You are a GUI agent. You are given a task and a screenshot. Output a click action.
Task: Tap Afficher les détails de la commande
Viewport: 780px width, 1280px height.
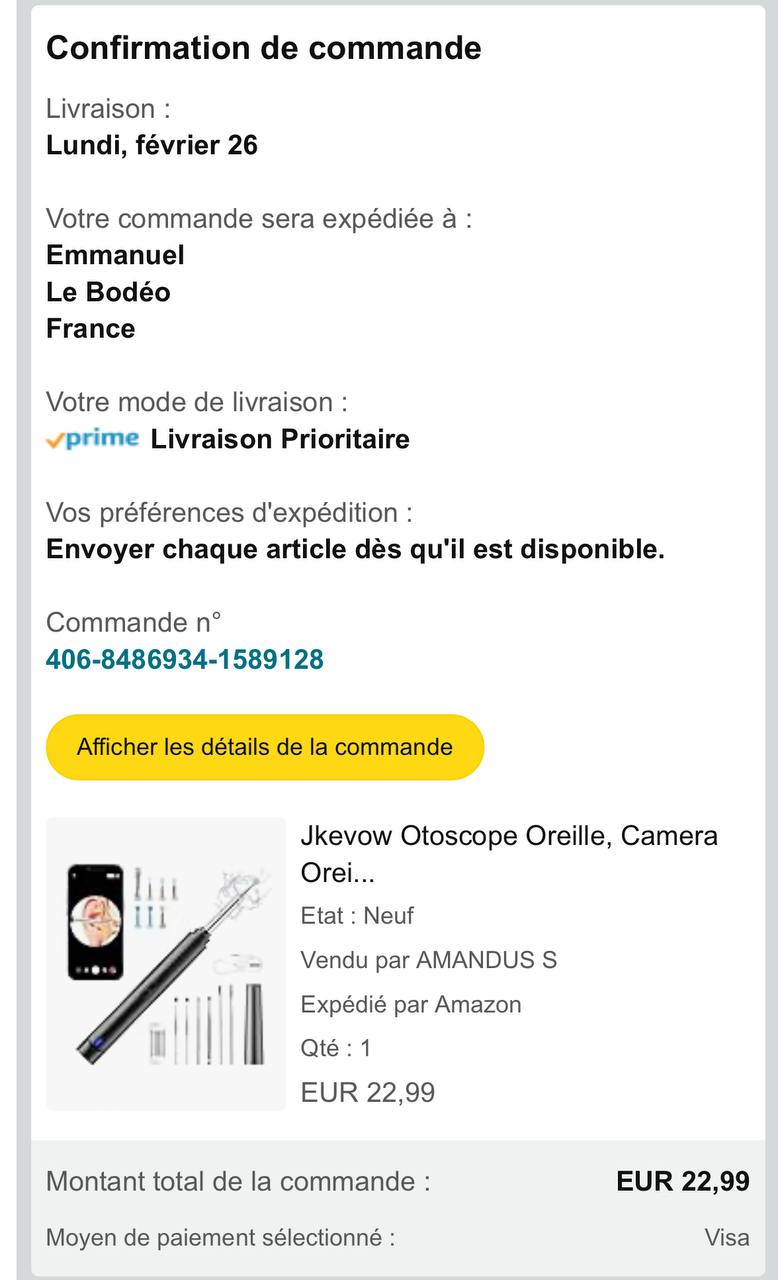pyautogui.click(x=265, y=747)
